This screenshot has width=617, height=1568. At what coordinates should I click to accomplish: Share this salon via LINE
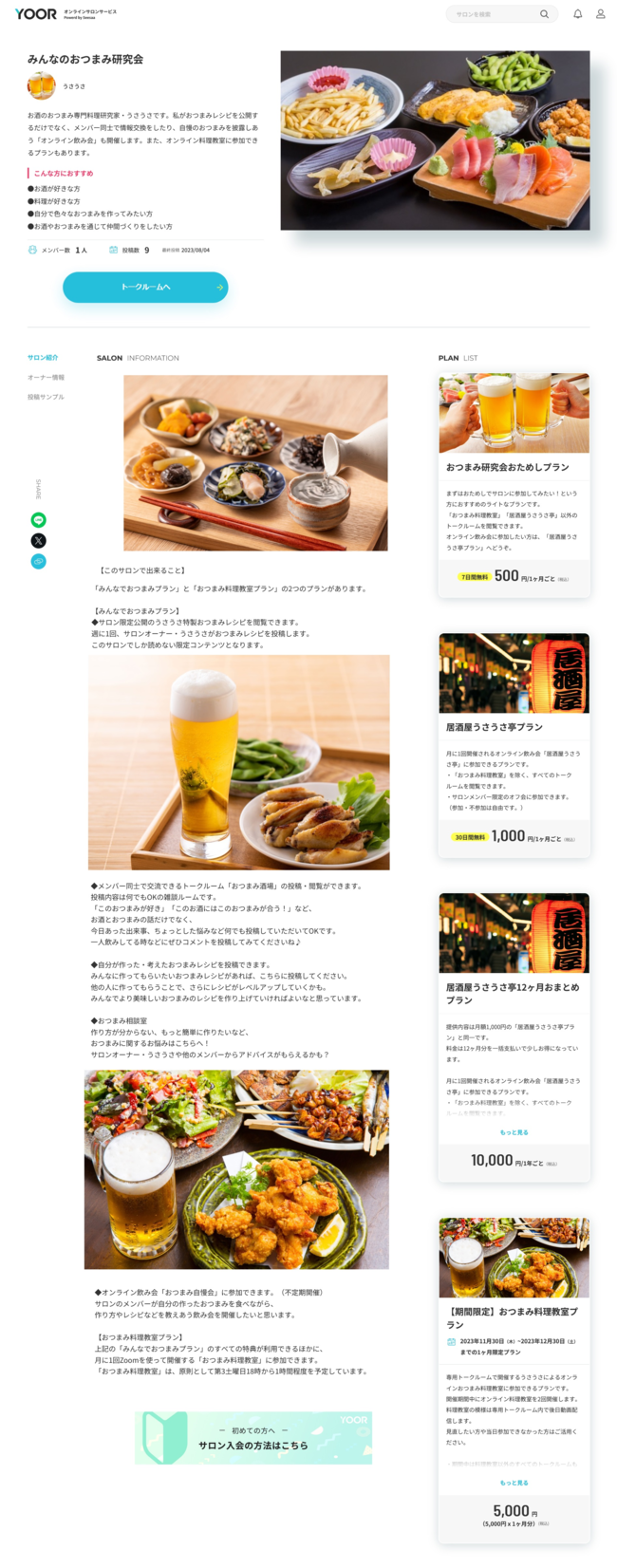(x=38, y=520)
